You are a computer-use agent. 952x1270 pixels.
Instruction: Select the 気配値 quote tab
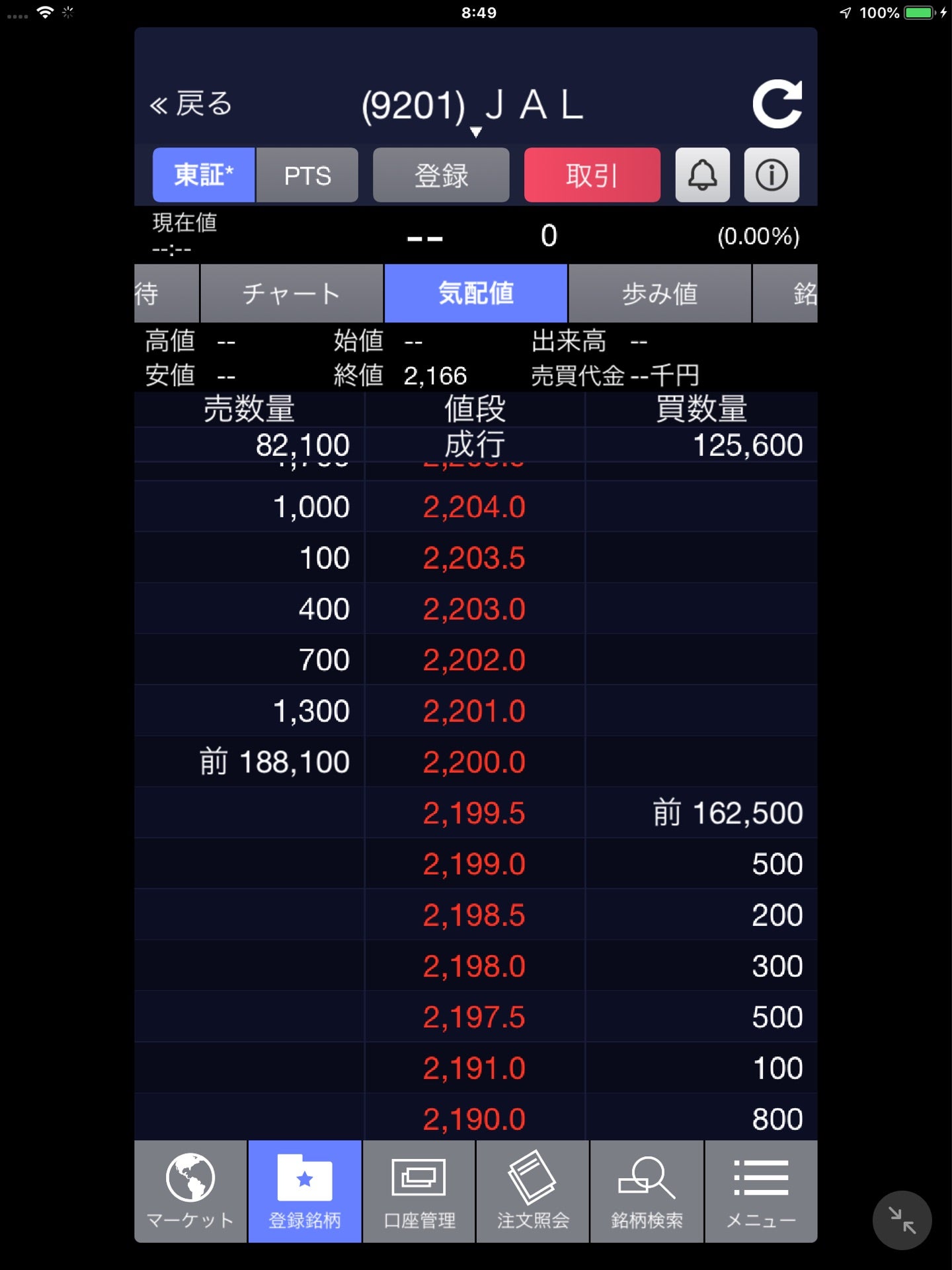[475, 293]
